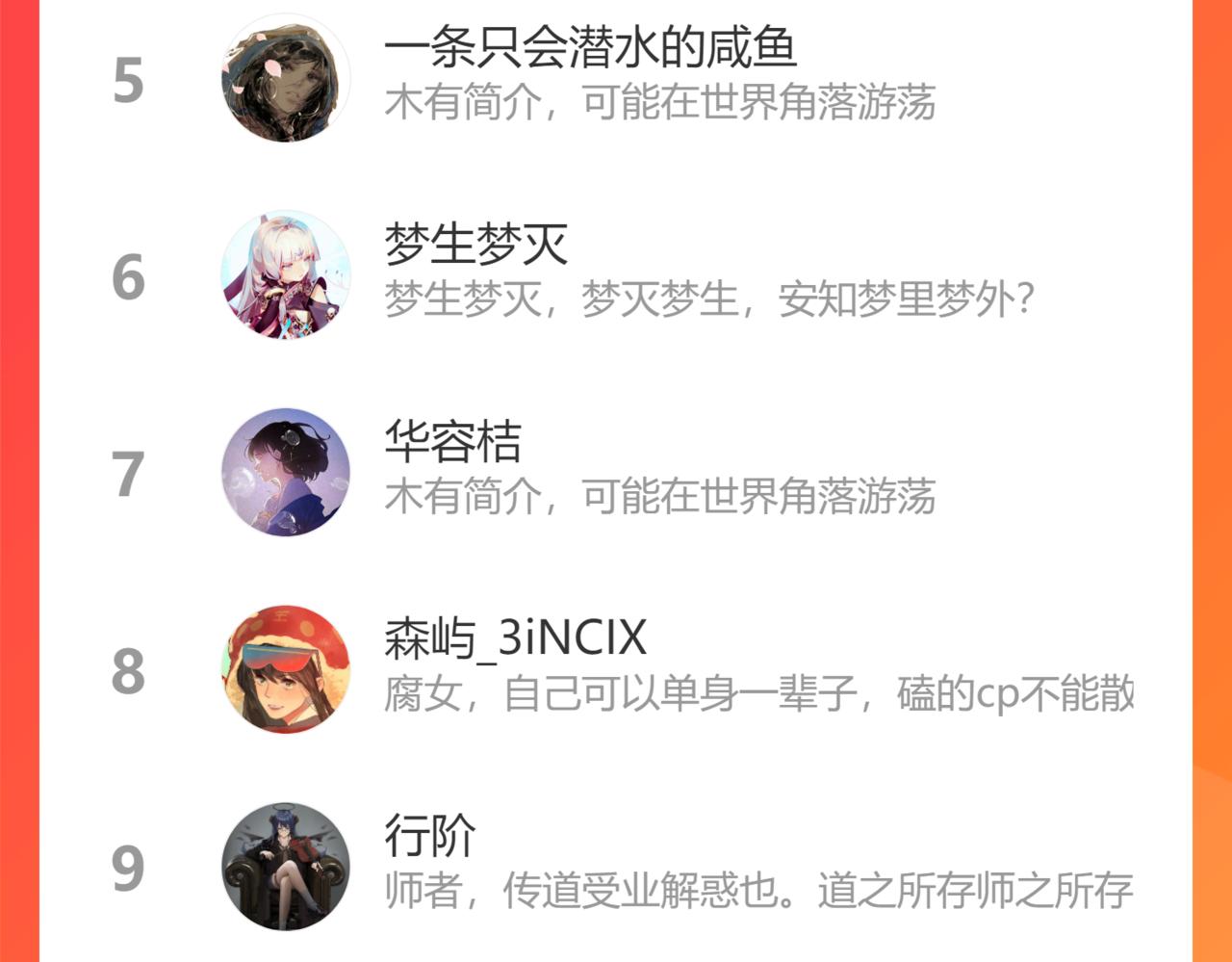Screen dimensions: 1232x962
Task: Select the user 华容桔
Action: click(x=616, y=473)
